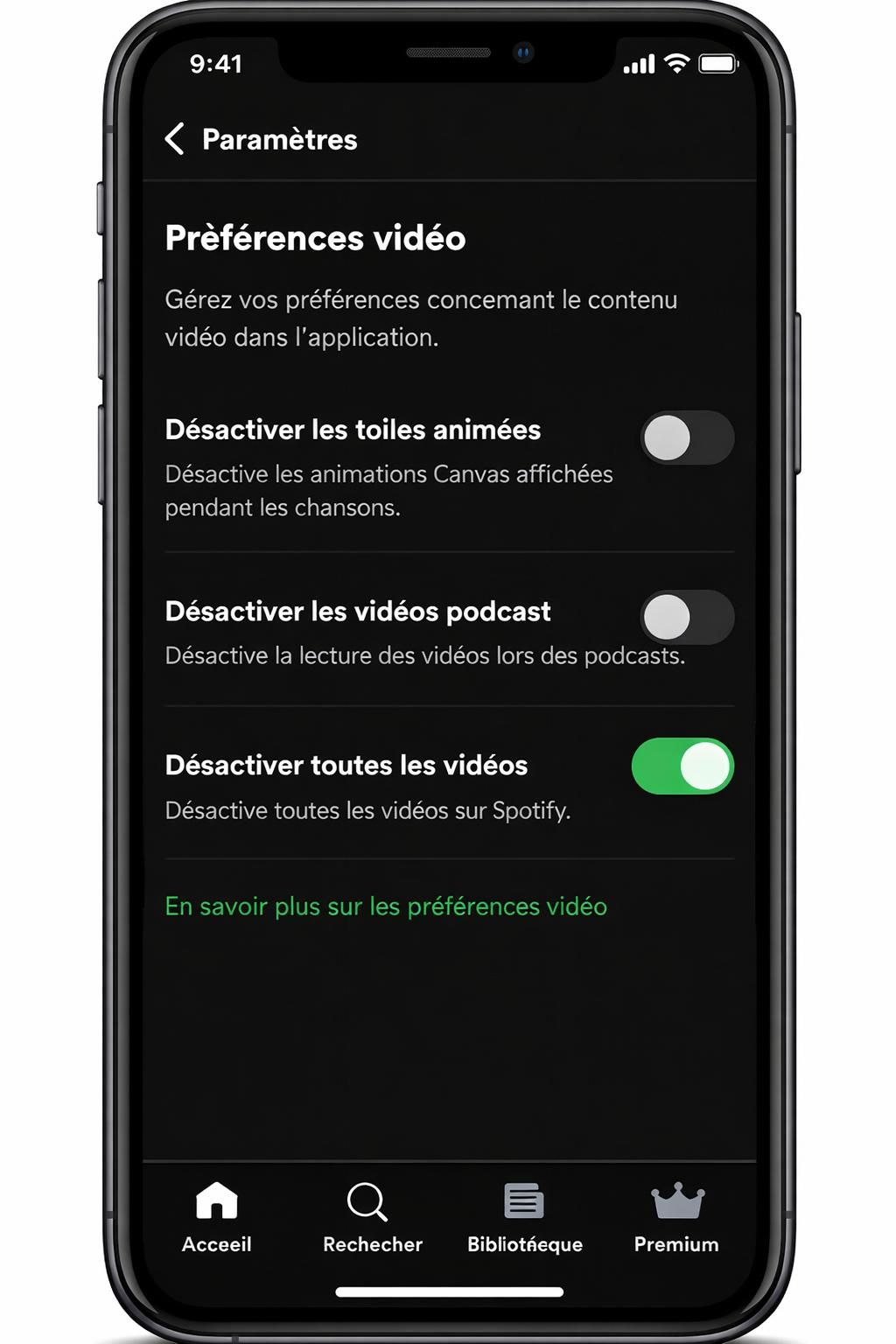This screenshot has width=896, height=1344.
Task: Switch to the Accueil tab
Action: (x=216, y=1219)
